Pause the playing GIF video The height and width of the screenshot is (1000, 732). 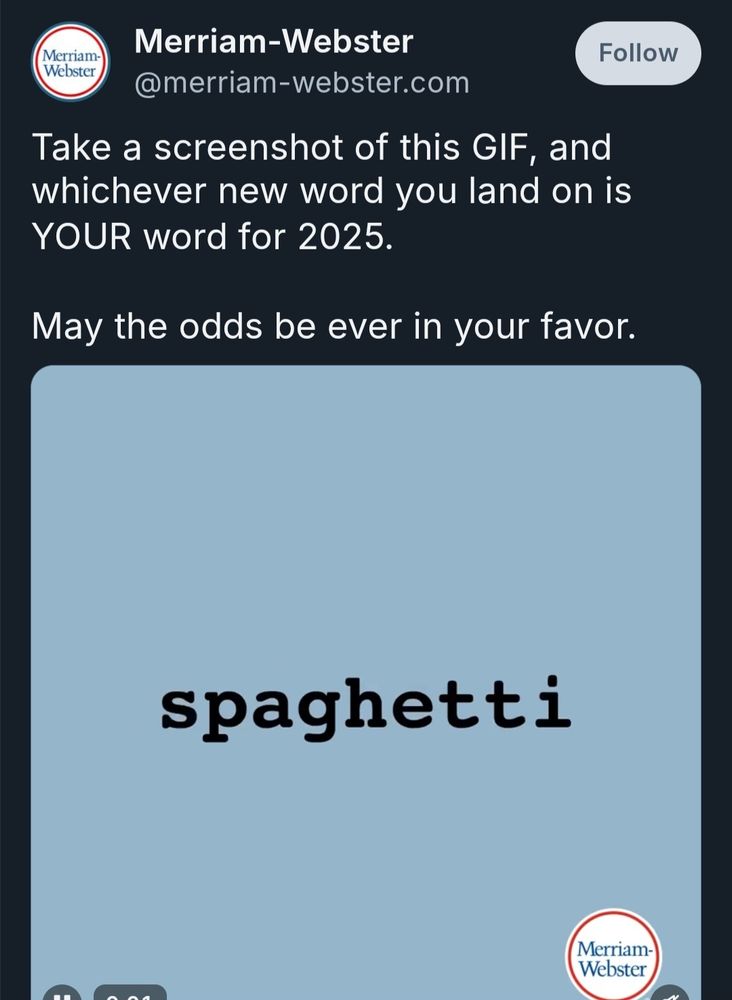coord(61,994)
